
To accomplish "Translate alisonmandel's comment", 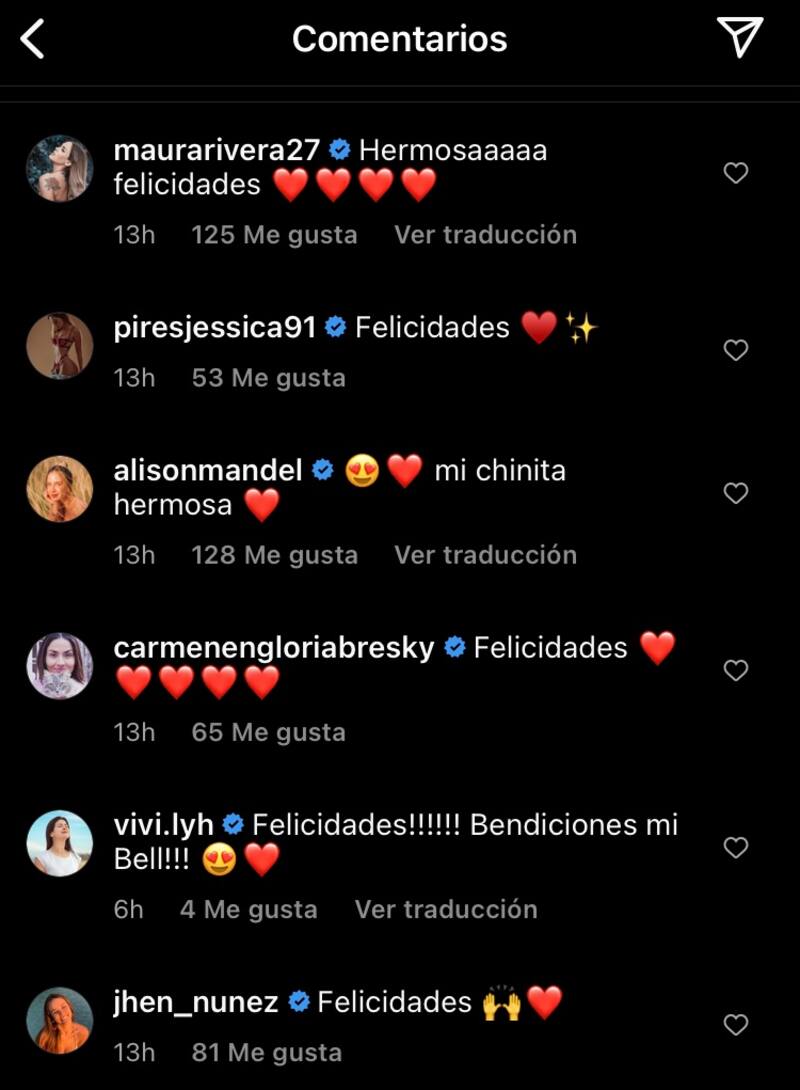I will coord(485,555).
